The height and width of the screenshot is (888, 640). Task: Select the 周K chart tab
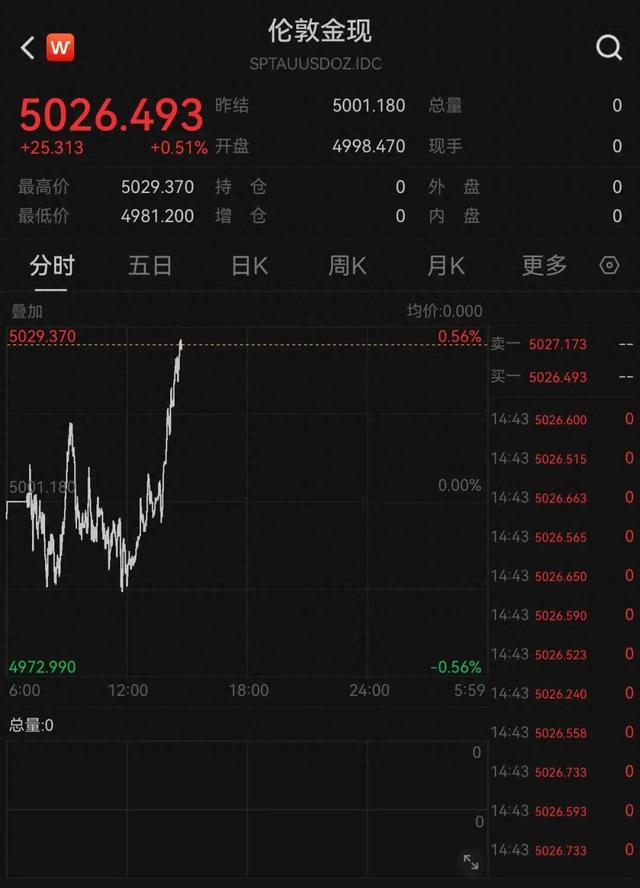(347, 266)
